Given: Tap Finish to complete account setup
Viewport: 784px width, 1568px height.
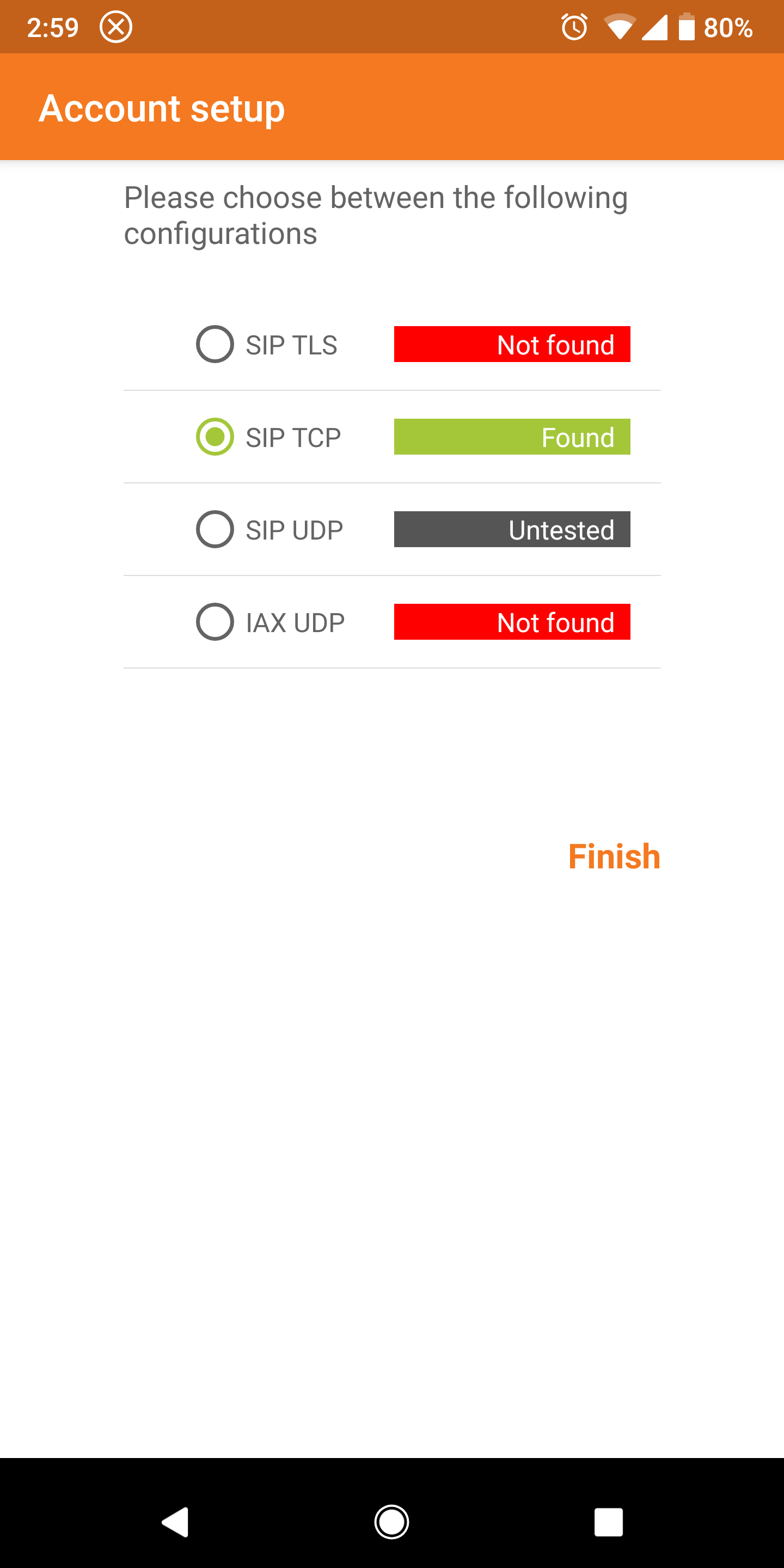Looking at the screenshot, I should pos(614,856).
